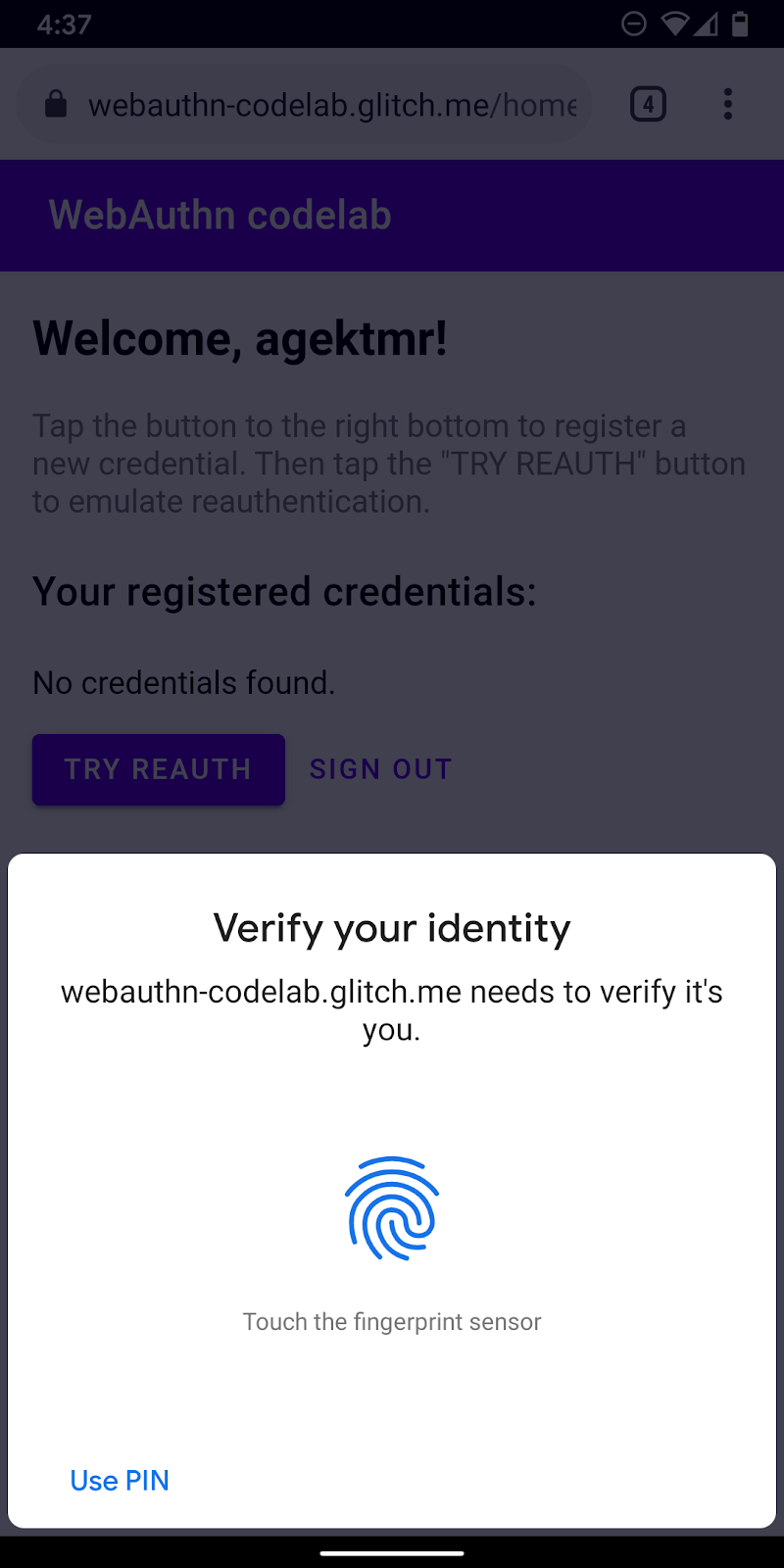Tap the navigation home bar at bottom

coord(392,1553)
